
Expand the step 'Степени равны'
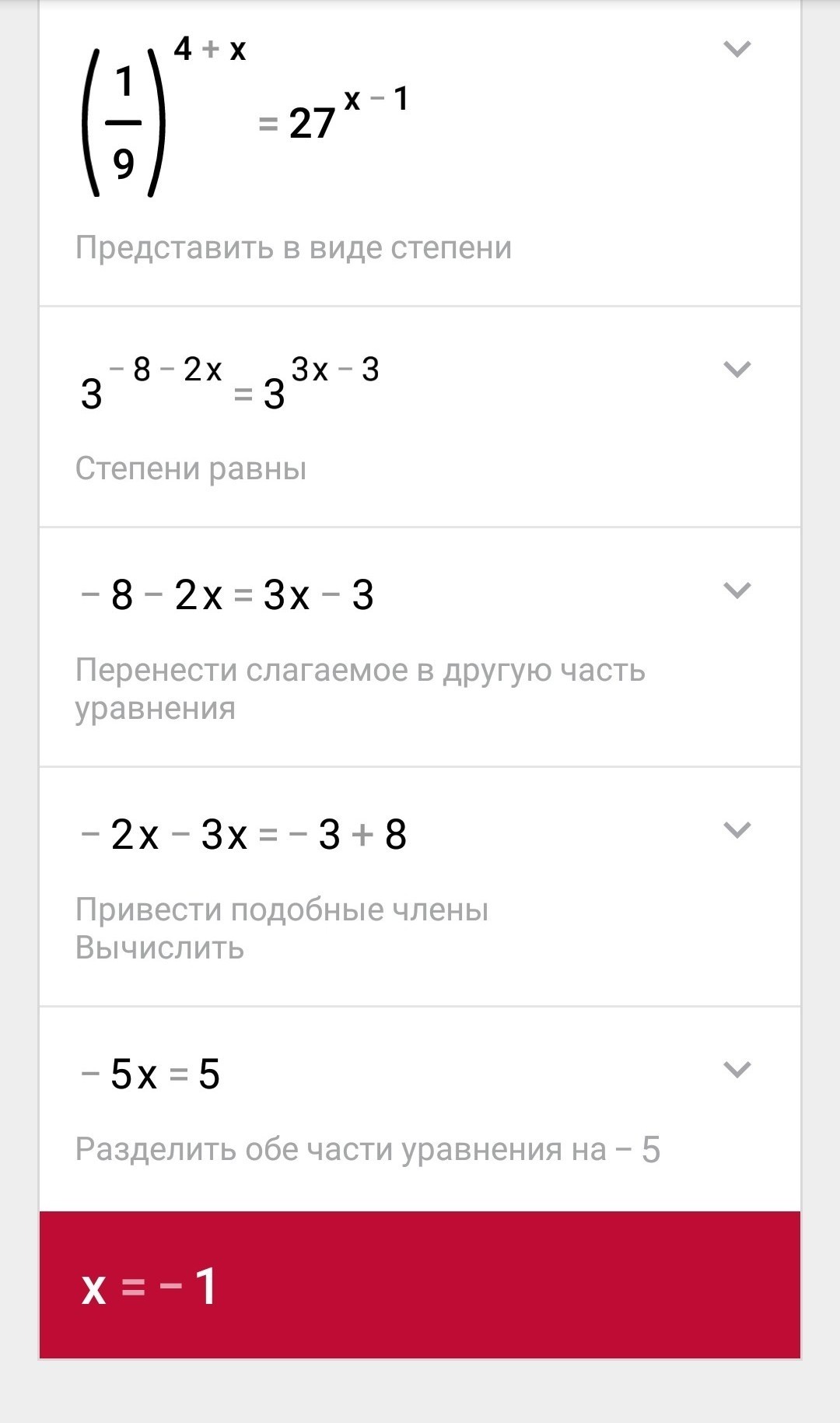(x=737, y=369)
